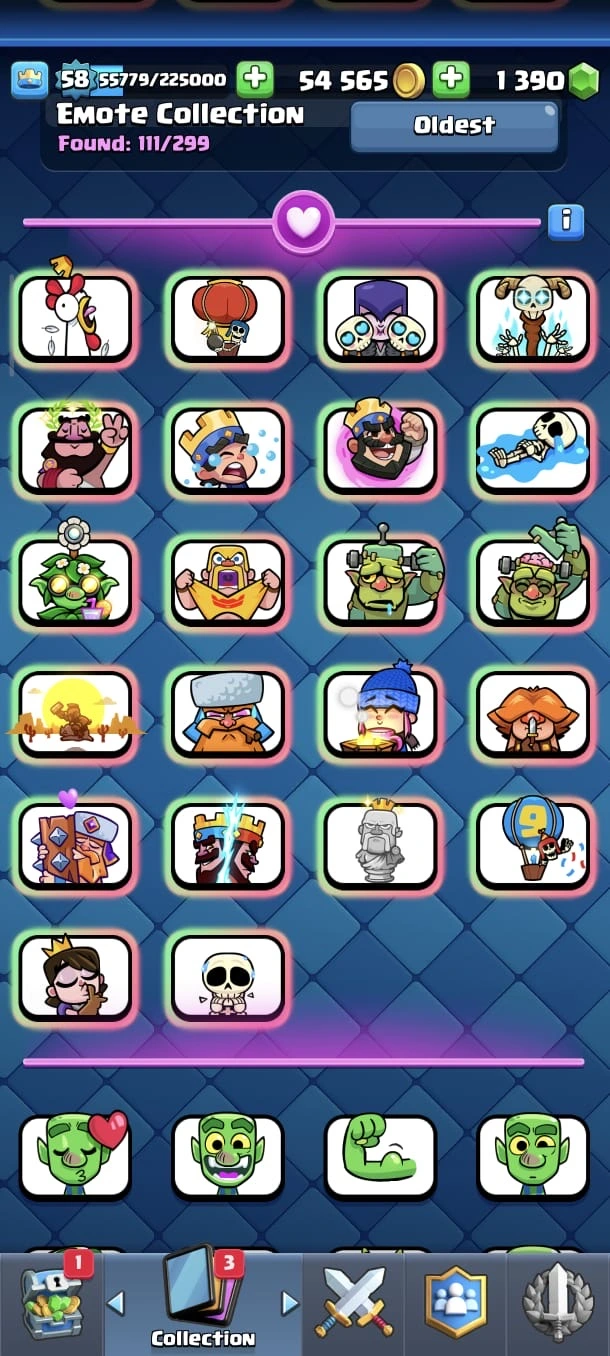Choose the goblin kiss heart emote
The image size is (610, 1356).
click(76, 1156)
